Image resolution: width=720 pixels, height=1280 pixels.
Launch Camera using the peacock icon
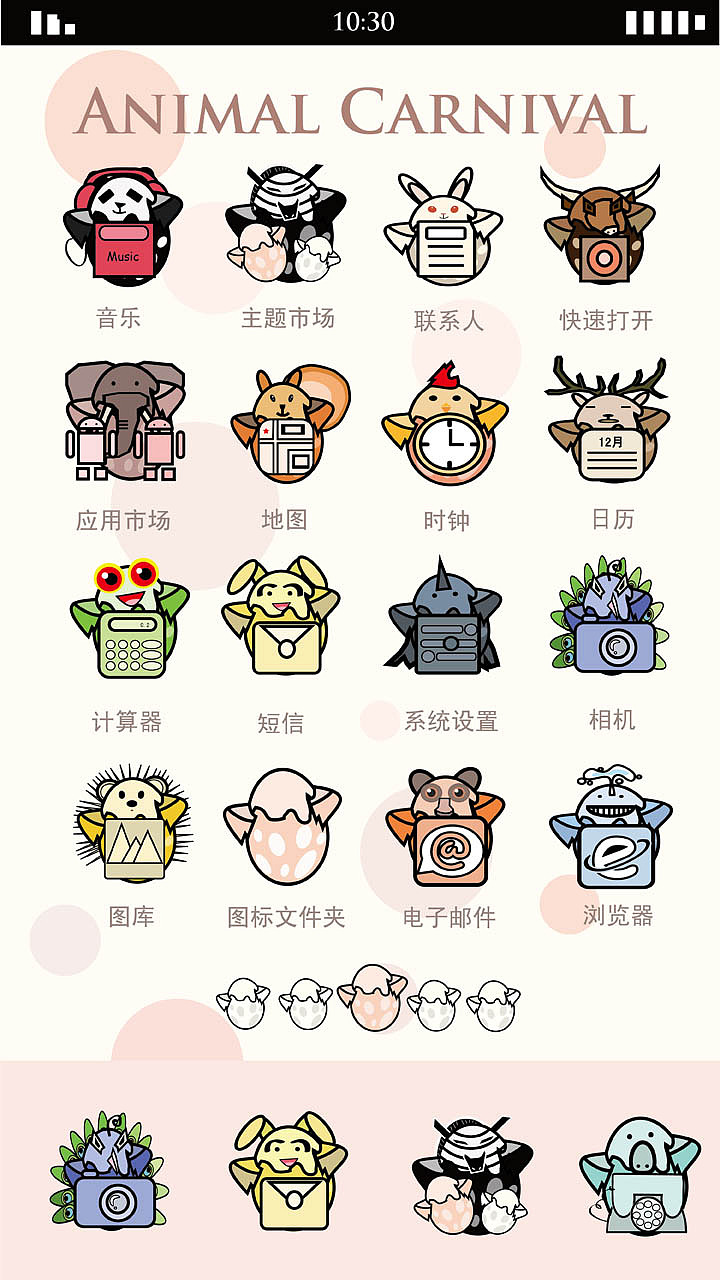pos(608,620)
